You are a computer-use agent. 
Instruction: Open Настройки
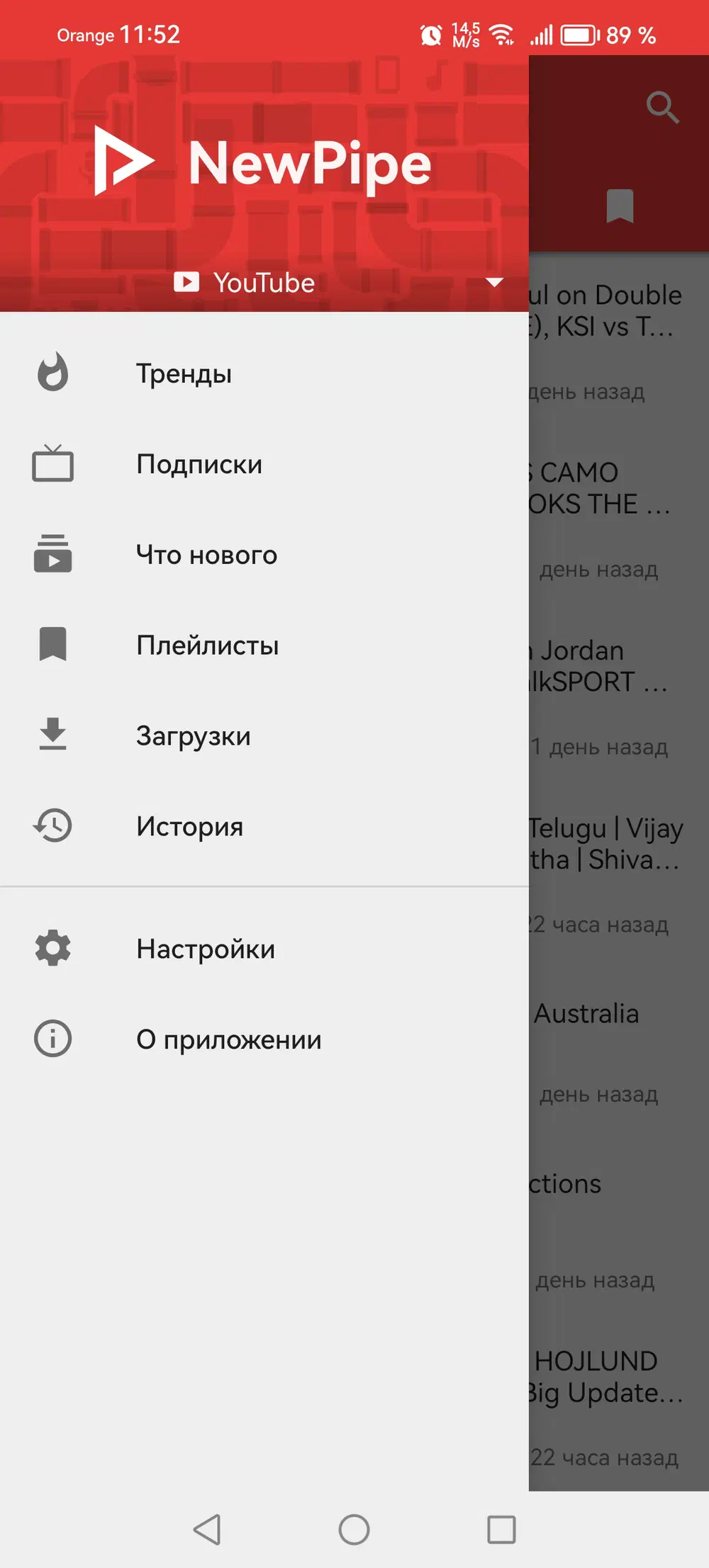coord(205,949)
